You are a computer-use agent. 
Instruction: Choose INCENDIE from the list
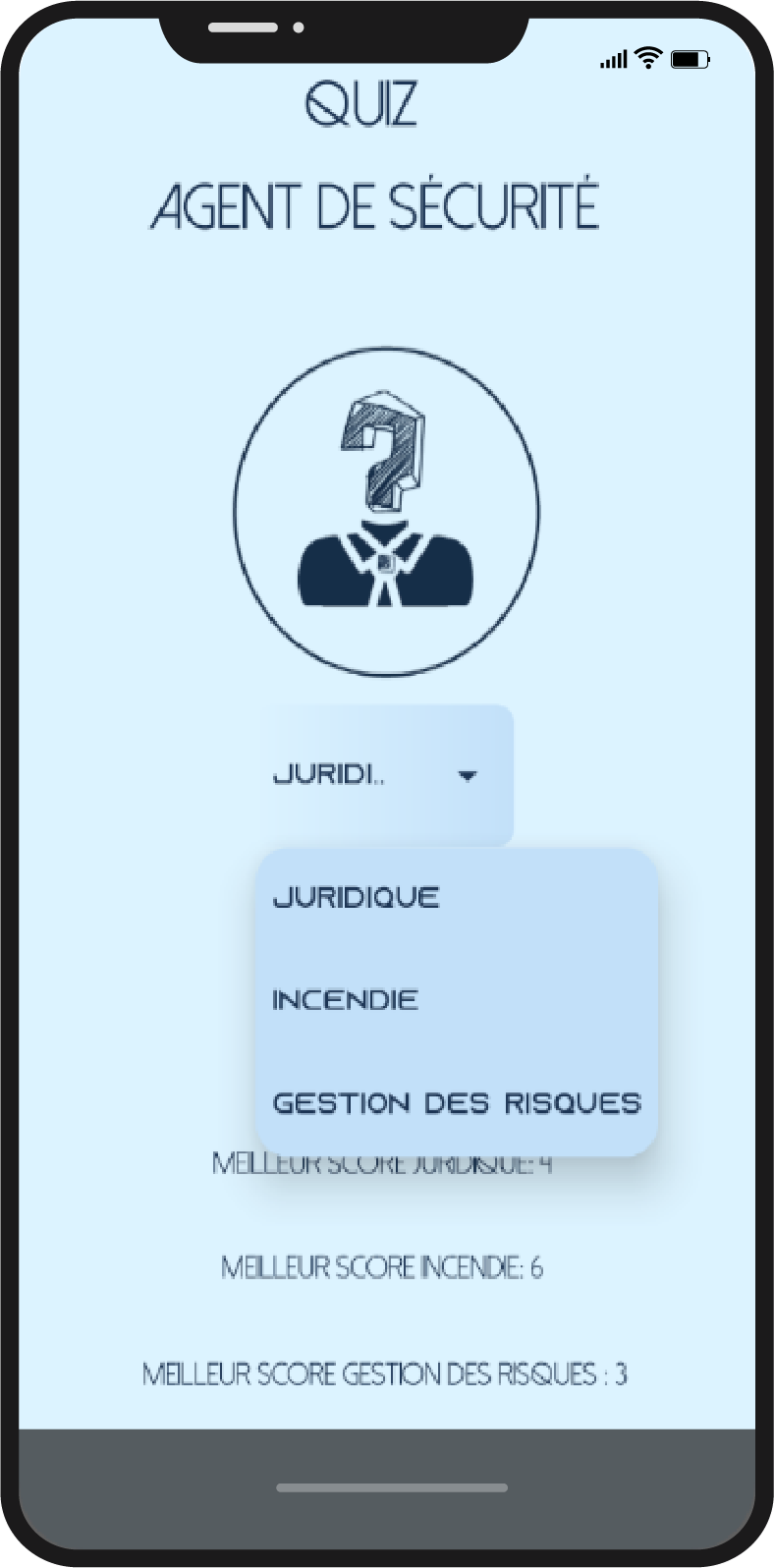click(x=456, y=1000)
